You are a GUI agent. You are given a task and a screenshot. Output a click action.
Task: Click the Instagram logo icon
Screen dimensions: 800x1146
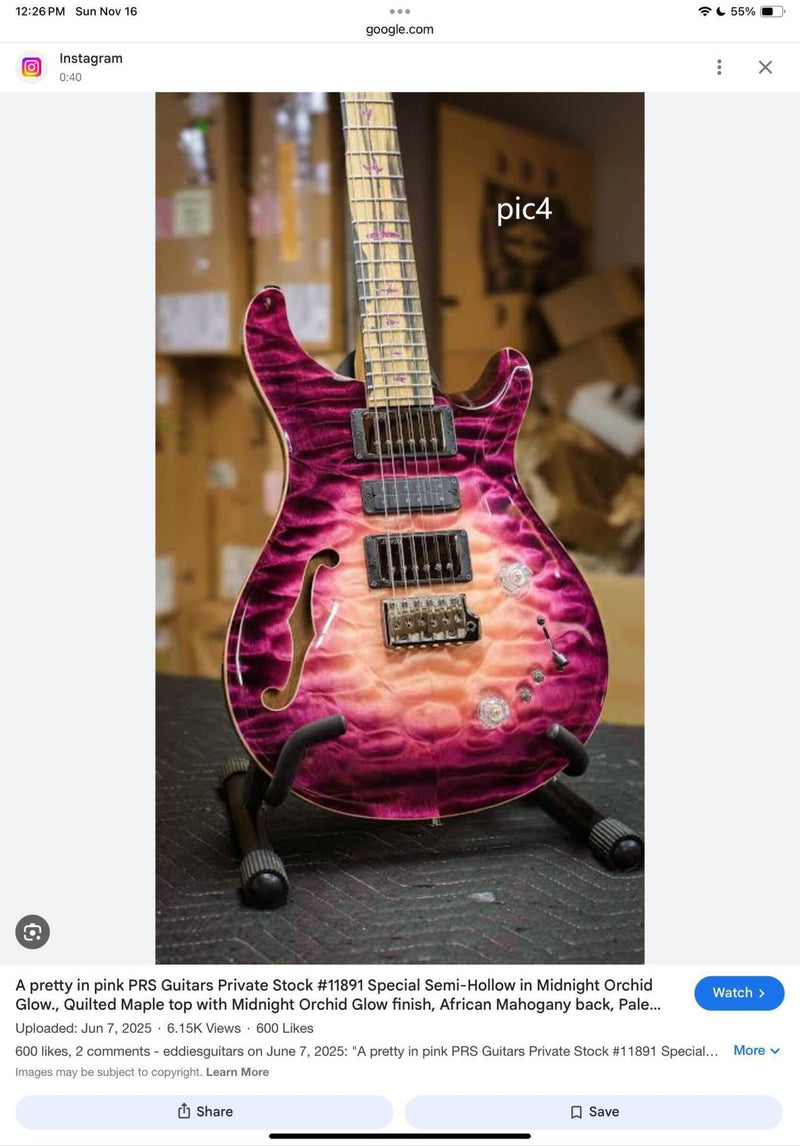[x=31, y=67]
